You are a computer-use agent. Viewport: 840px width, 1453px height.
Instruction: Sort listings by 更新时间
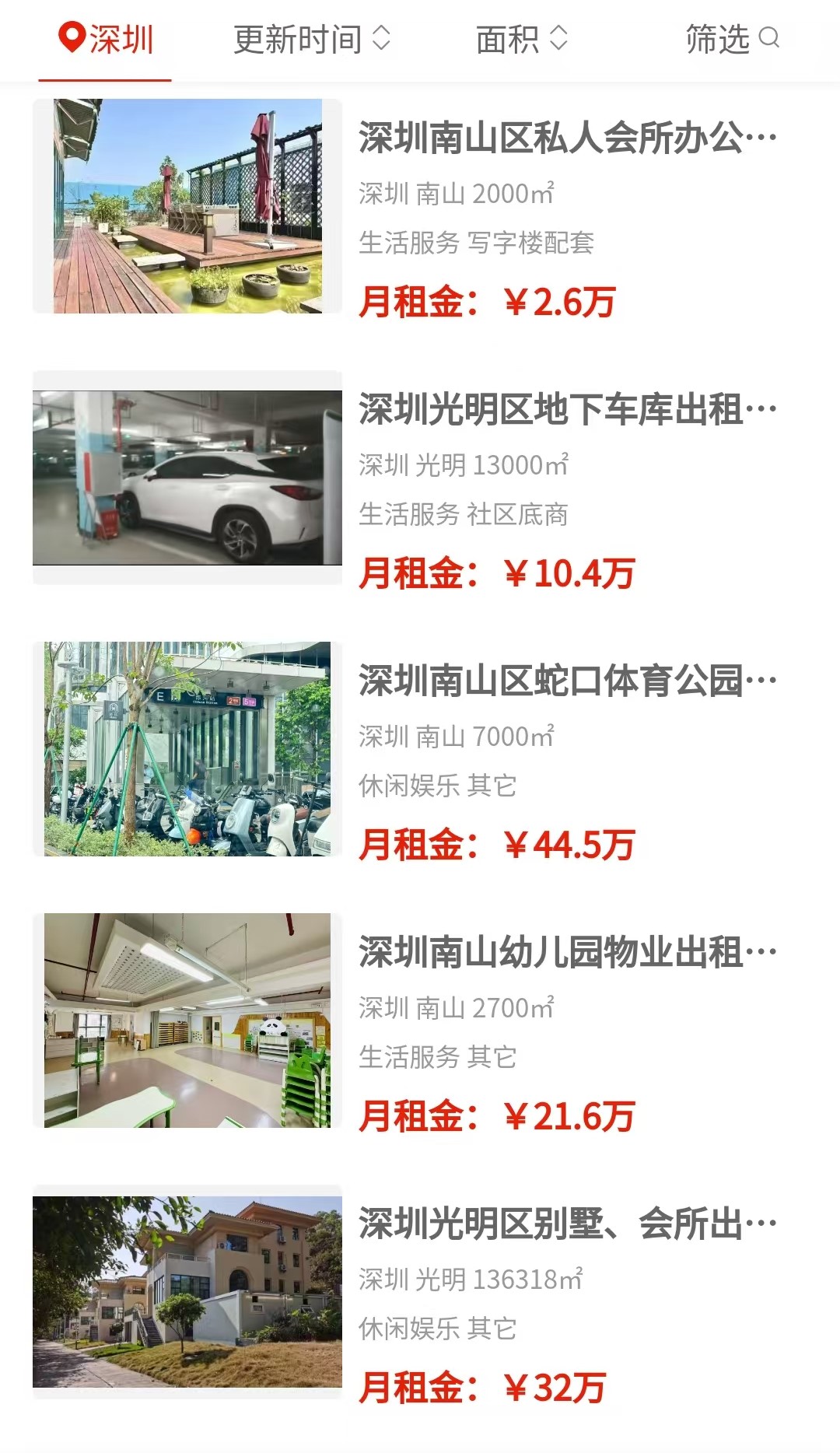(312, 39)
